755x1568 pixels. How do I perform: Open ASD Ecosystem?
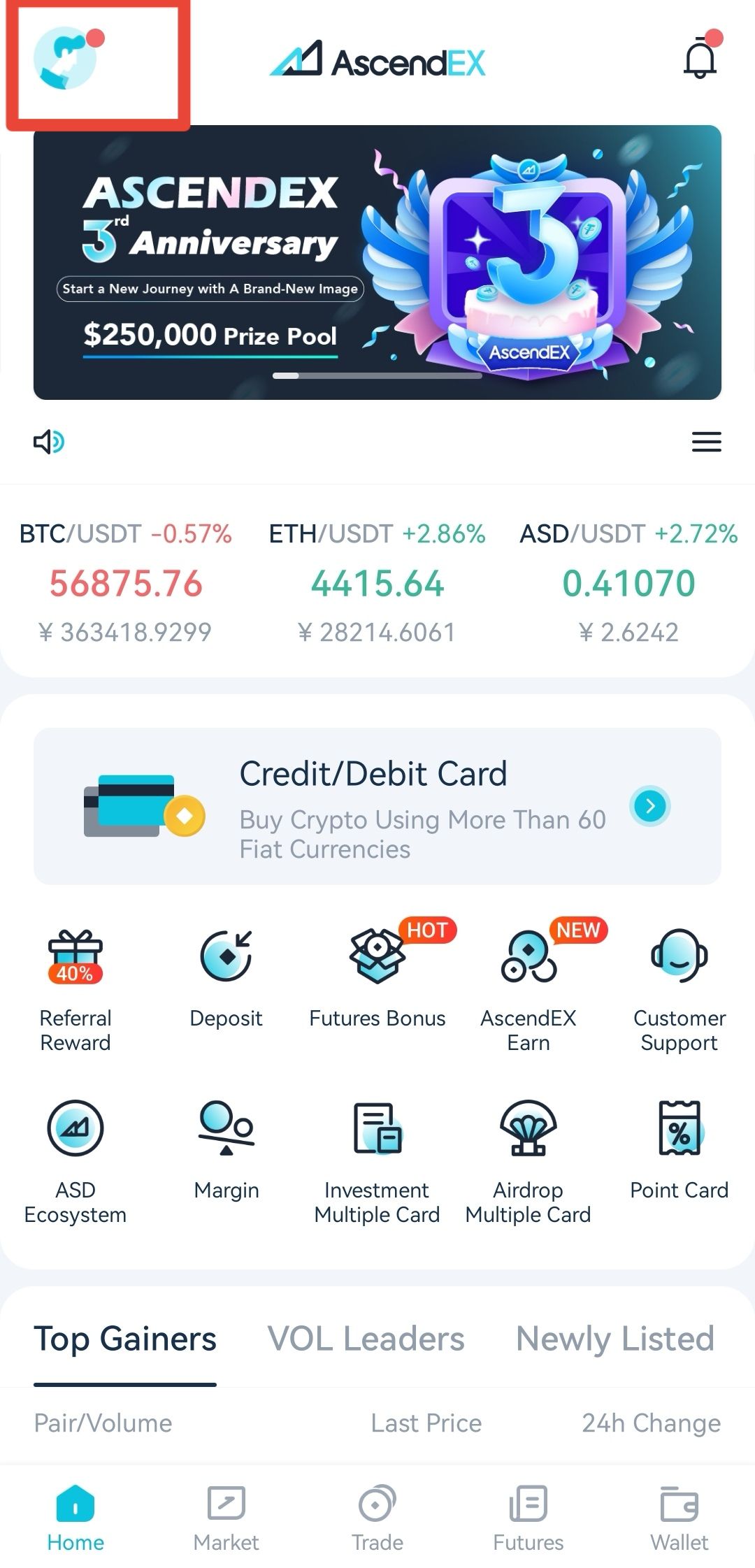75,1162
